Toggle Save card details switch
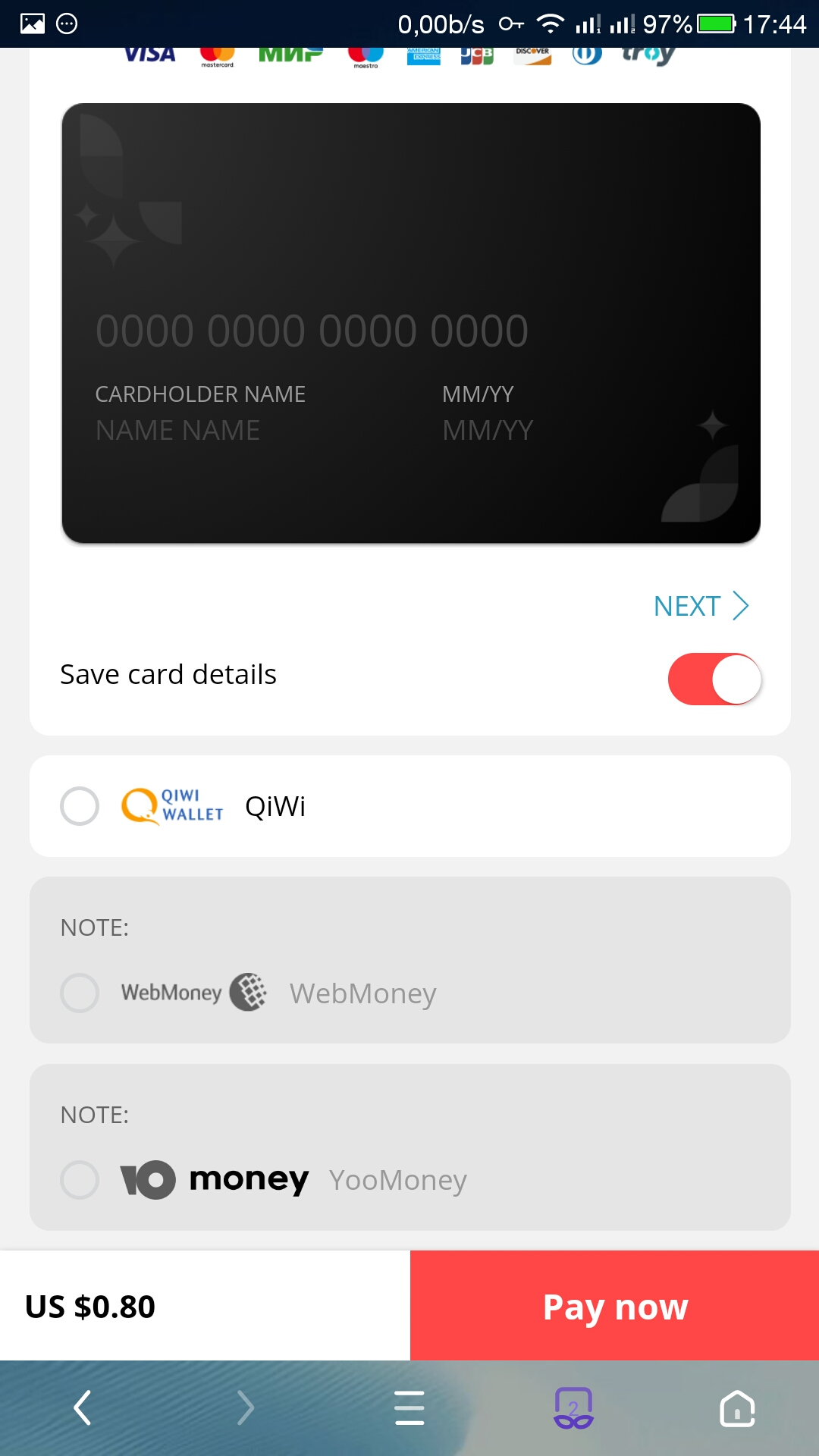 click(714, 679)
